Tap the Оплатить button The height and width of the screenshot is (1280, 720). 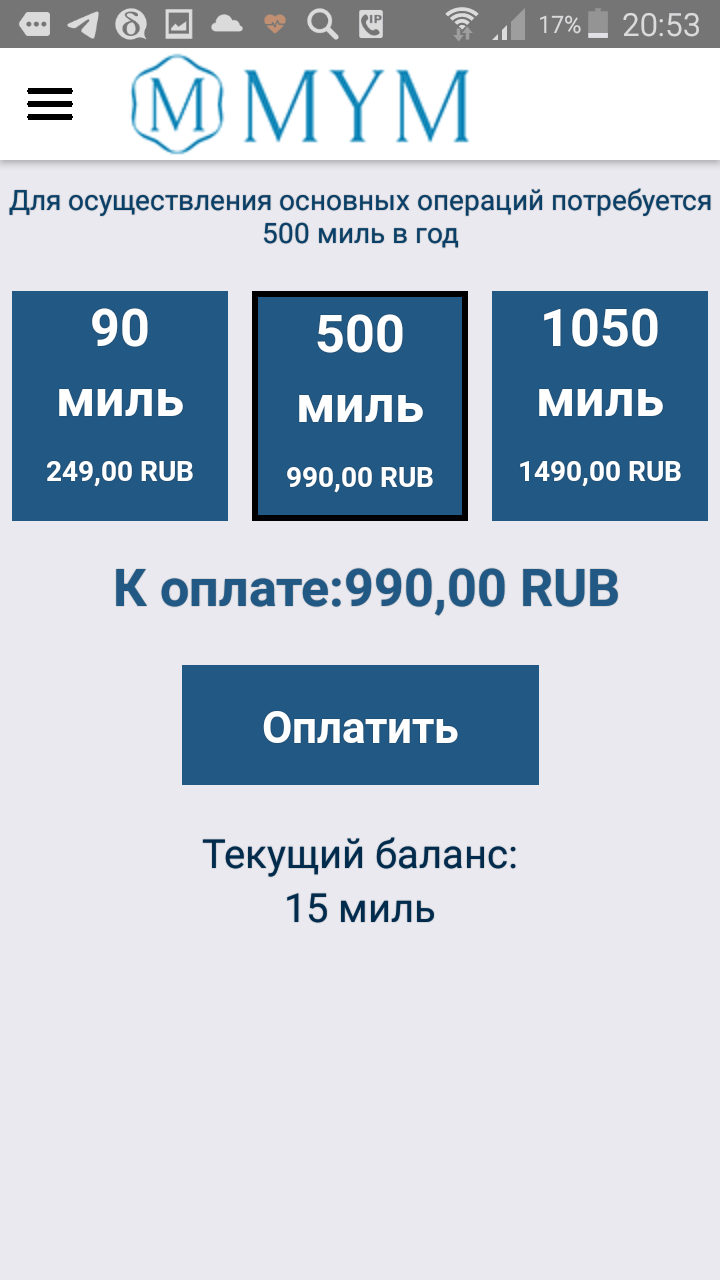(x=360, y=725)
